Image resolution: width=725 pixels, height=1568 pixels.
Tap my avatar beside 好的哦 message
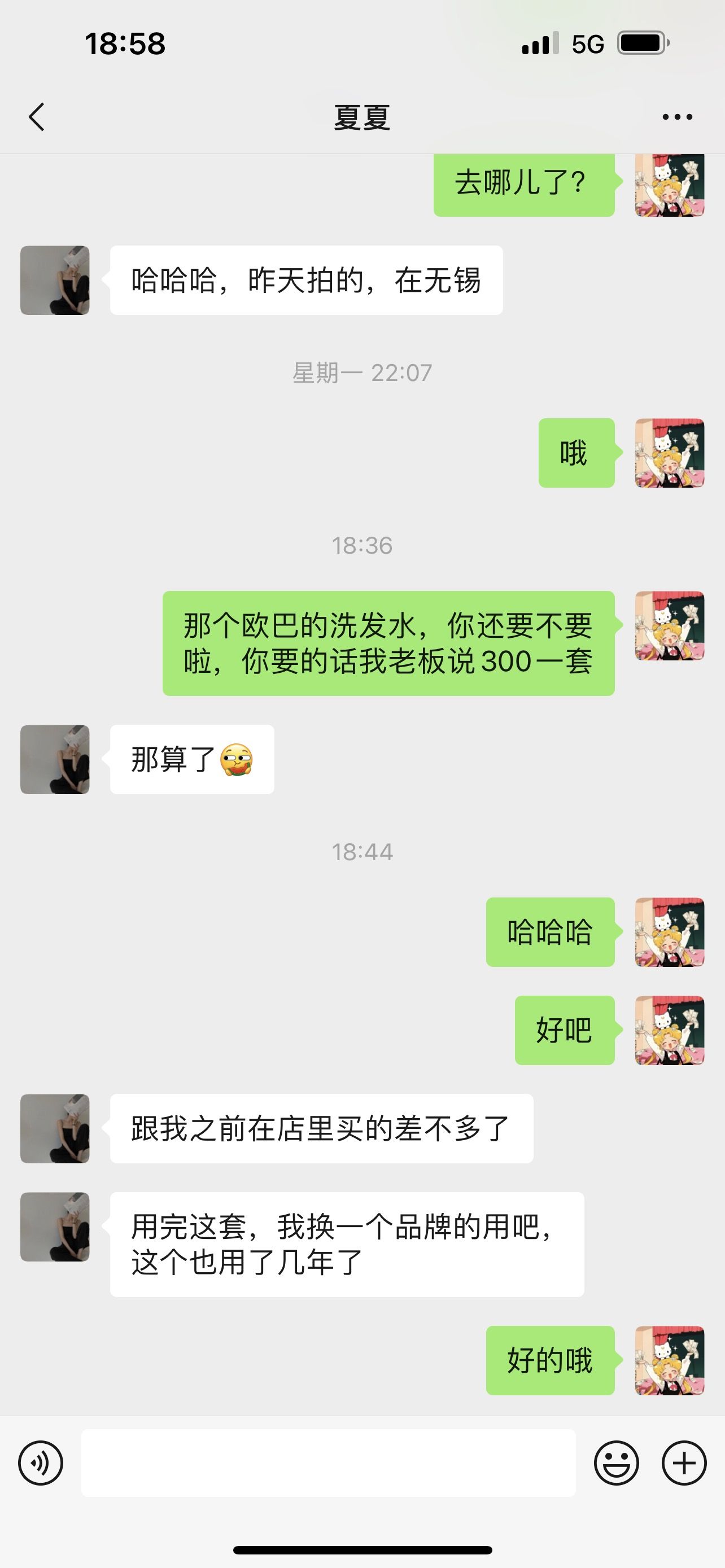tap(670, 1360)
